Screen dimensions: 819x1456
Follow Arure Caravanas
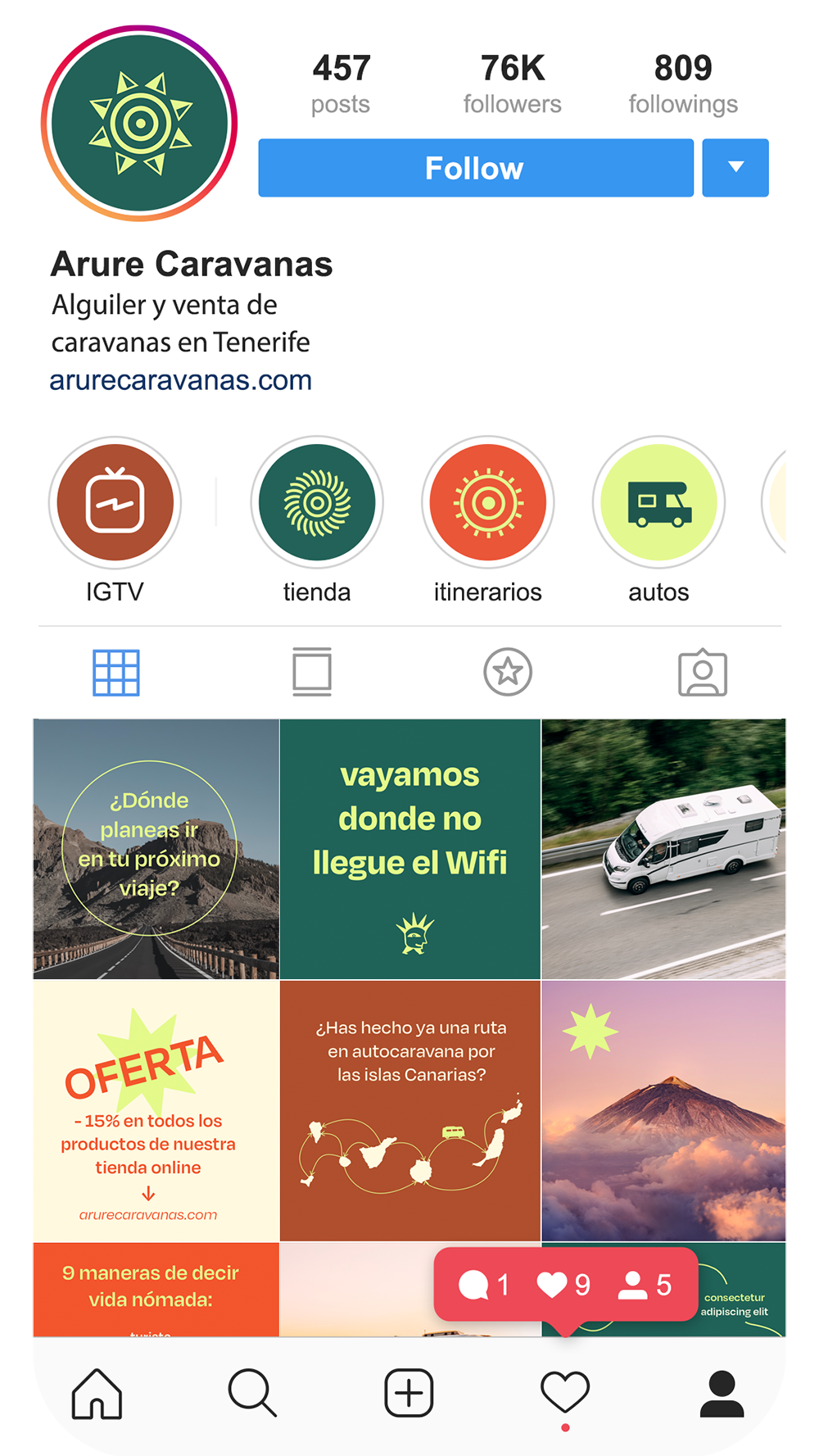click(475, 168)
